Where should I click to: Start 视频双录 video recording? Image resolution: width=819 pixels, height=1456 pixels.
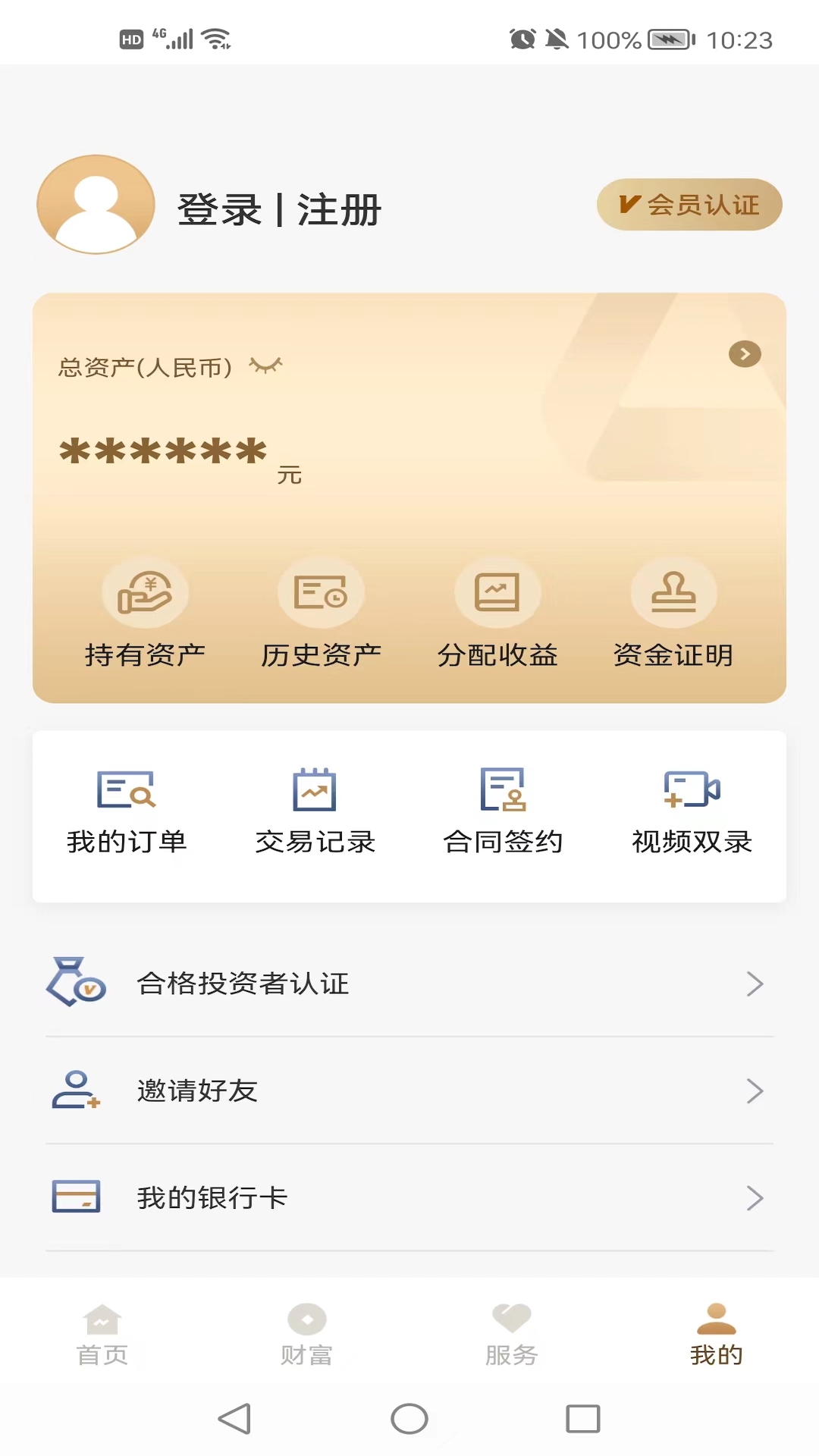pyautogui.click(x=692, y=811)
